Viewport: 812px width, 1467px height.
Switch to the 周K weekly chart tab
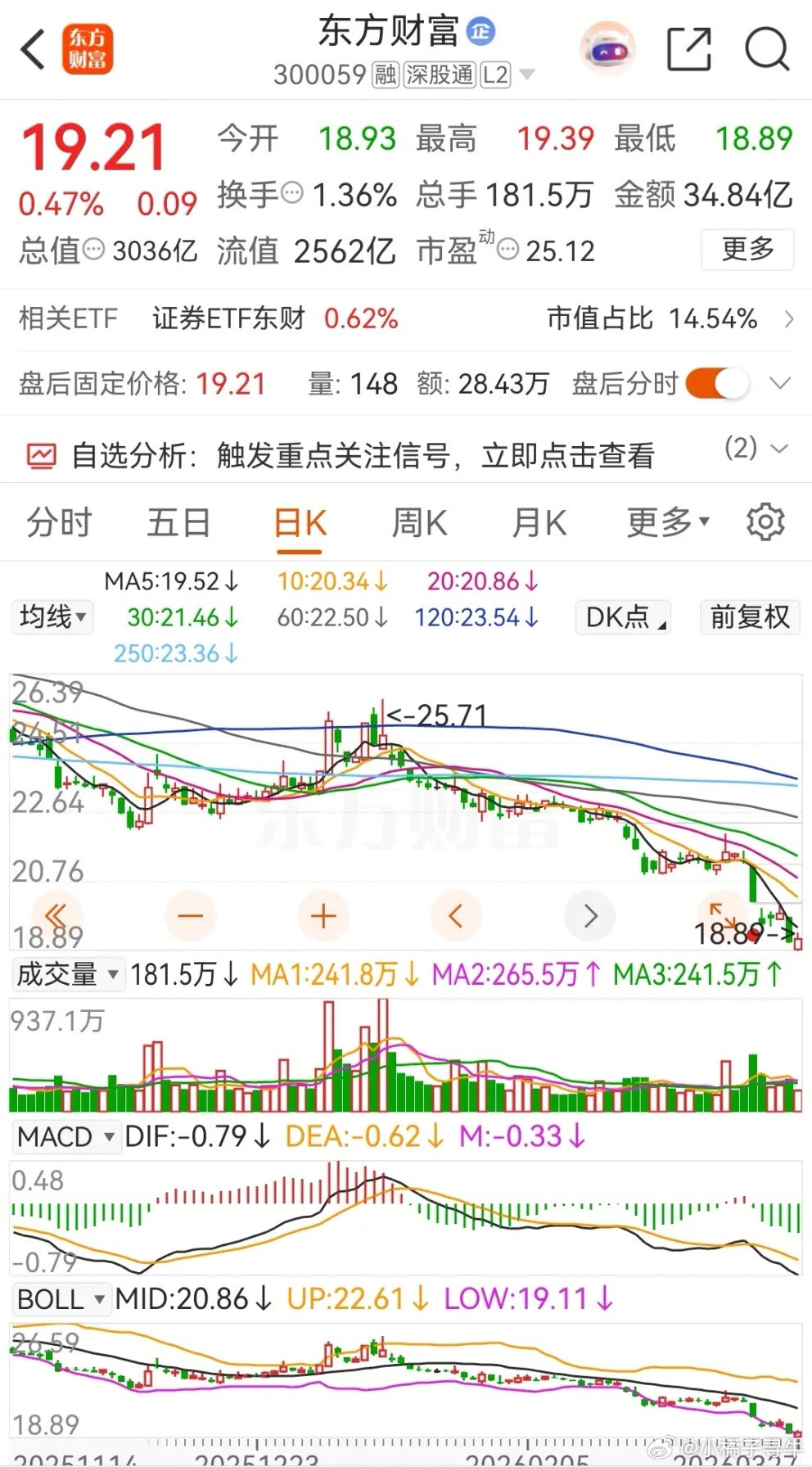418,521
